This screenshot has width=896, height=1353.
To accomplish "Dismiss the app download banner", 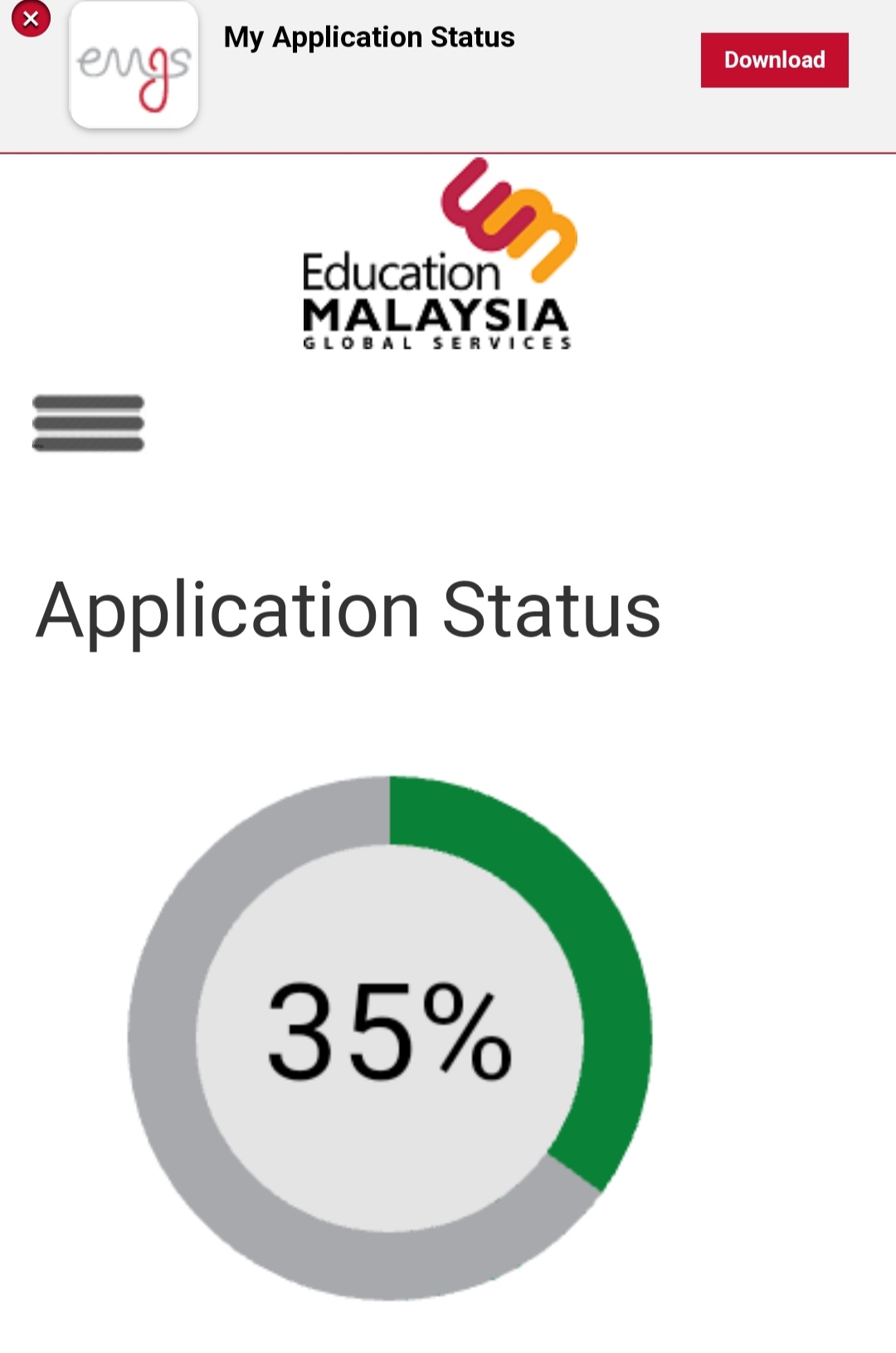I will (x=31, y=18).
